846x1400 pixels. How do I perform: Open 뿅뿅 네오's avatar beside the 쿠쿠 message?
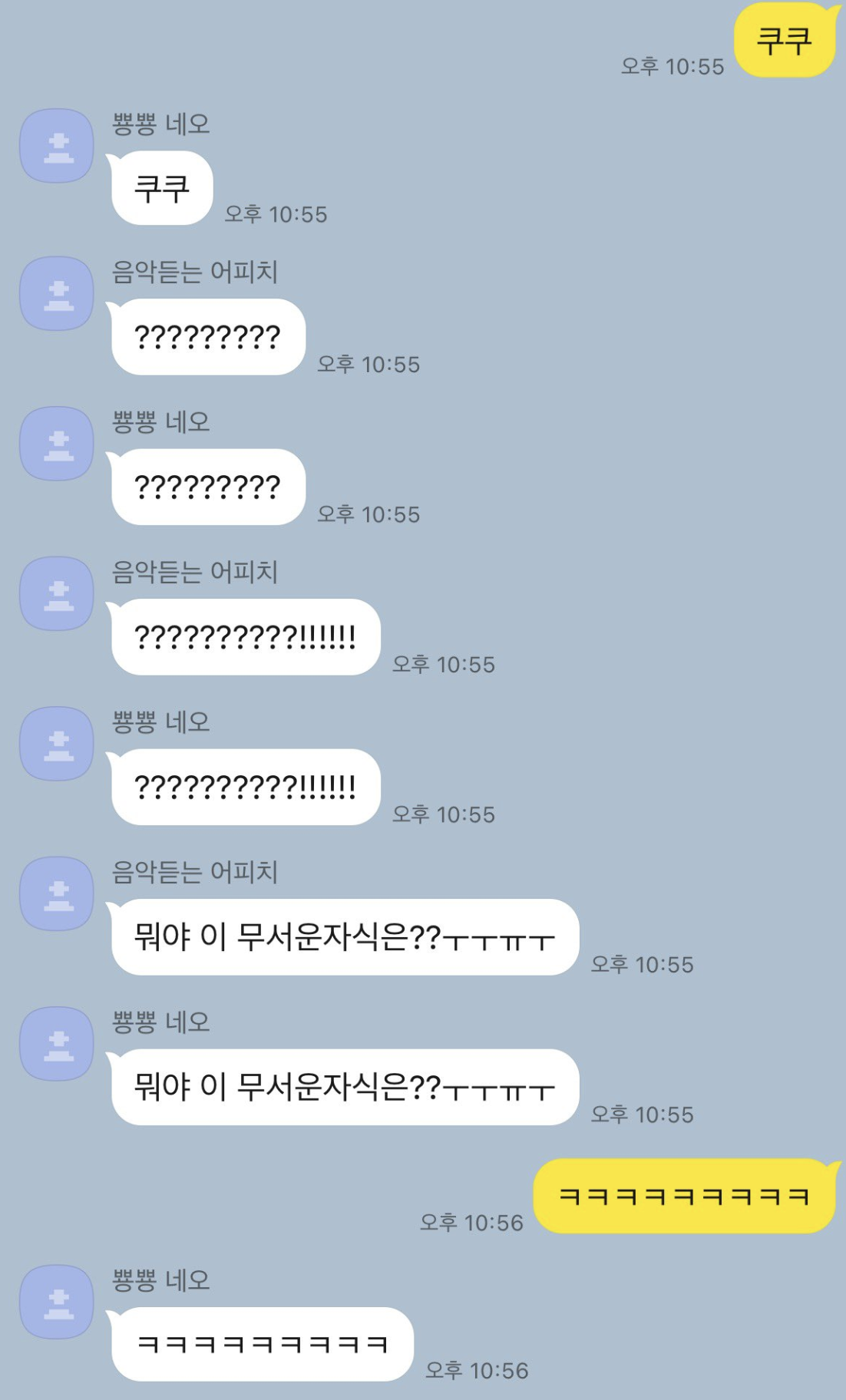click(57, 146)
